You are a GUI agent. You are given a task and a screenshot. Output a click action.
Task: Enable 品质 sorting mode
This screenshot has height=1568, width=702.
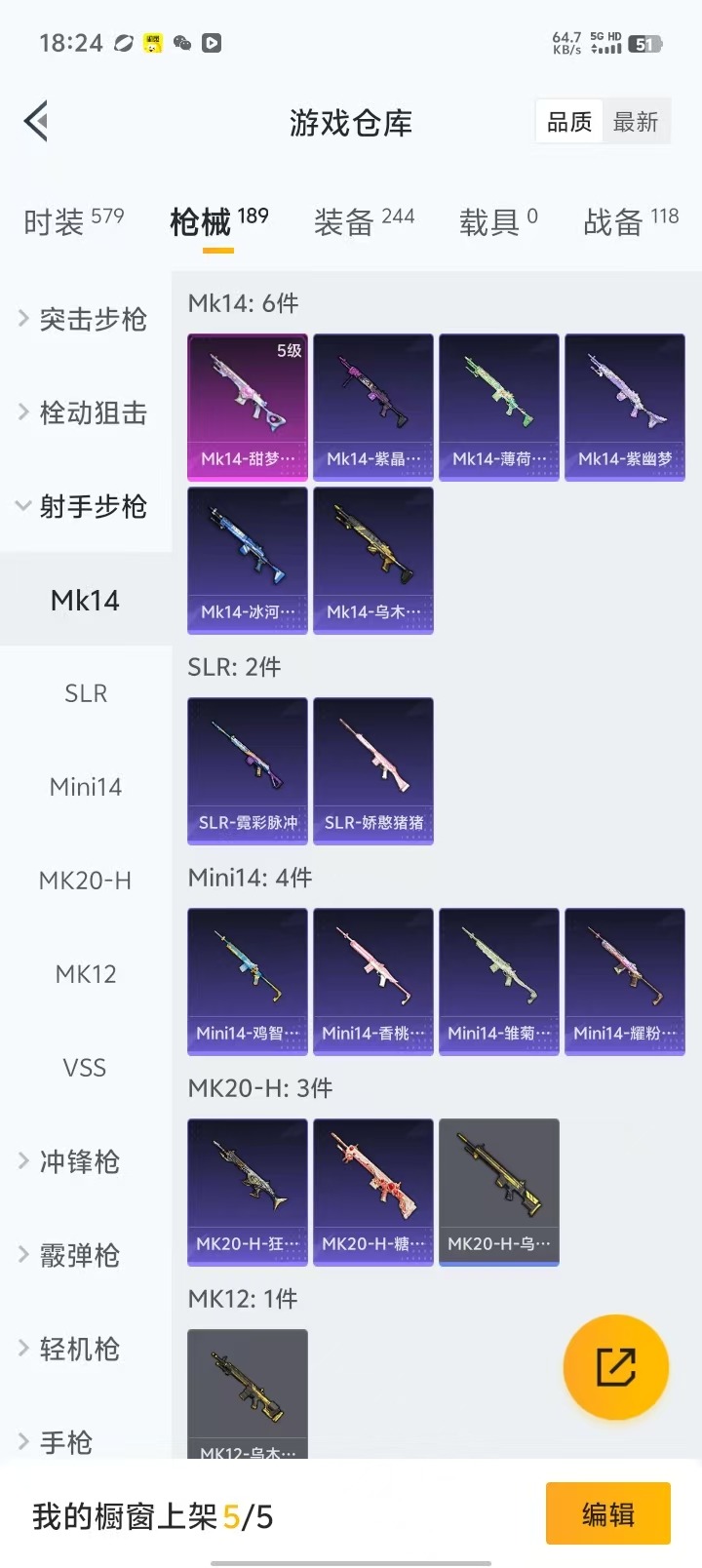568,120
